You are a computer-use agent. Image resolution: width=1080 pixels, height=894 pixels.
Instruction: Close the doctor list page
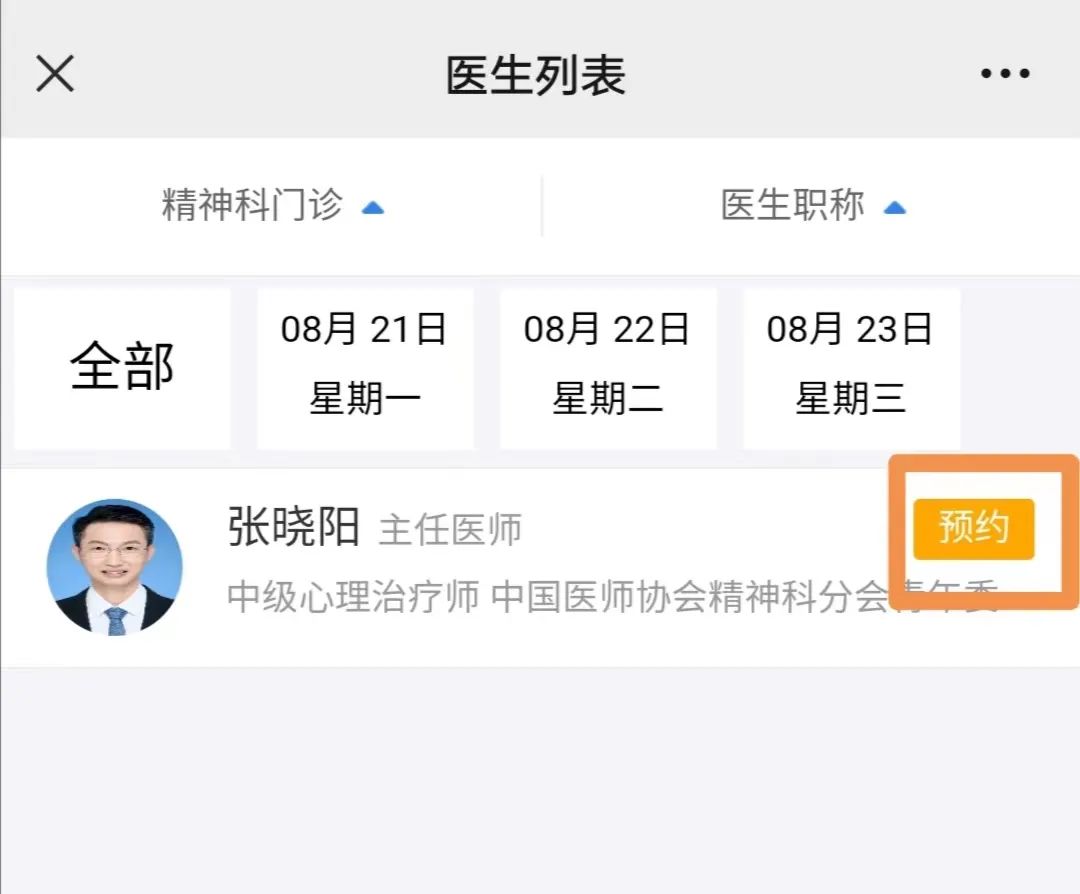55,74
